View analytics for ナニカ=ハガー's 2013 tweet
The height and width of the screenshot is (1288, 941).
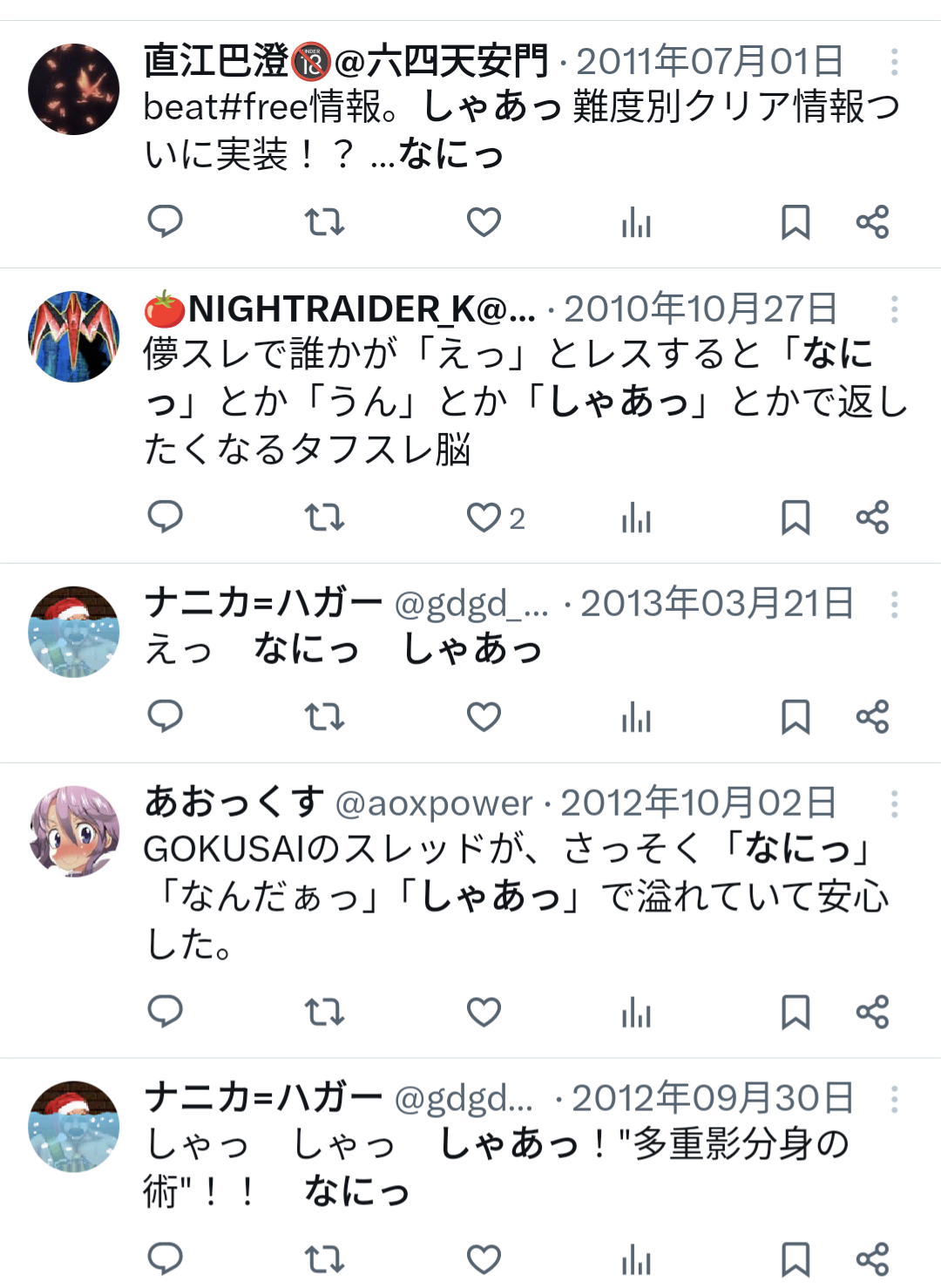coord(636,717)
